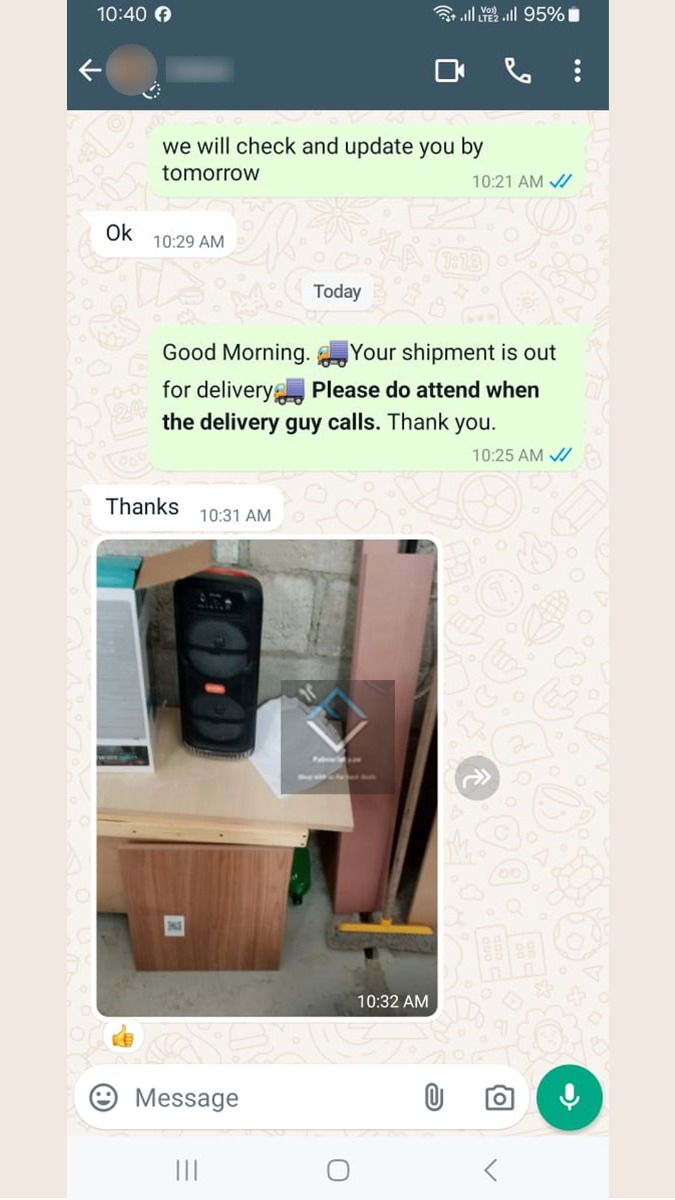Open the received speaker photo

tap(266, 777)
